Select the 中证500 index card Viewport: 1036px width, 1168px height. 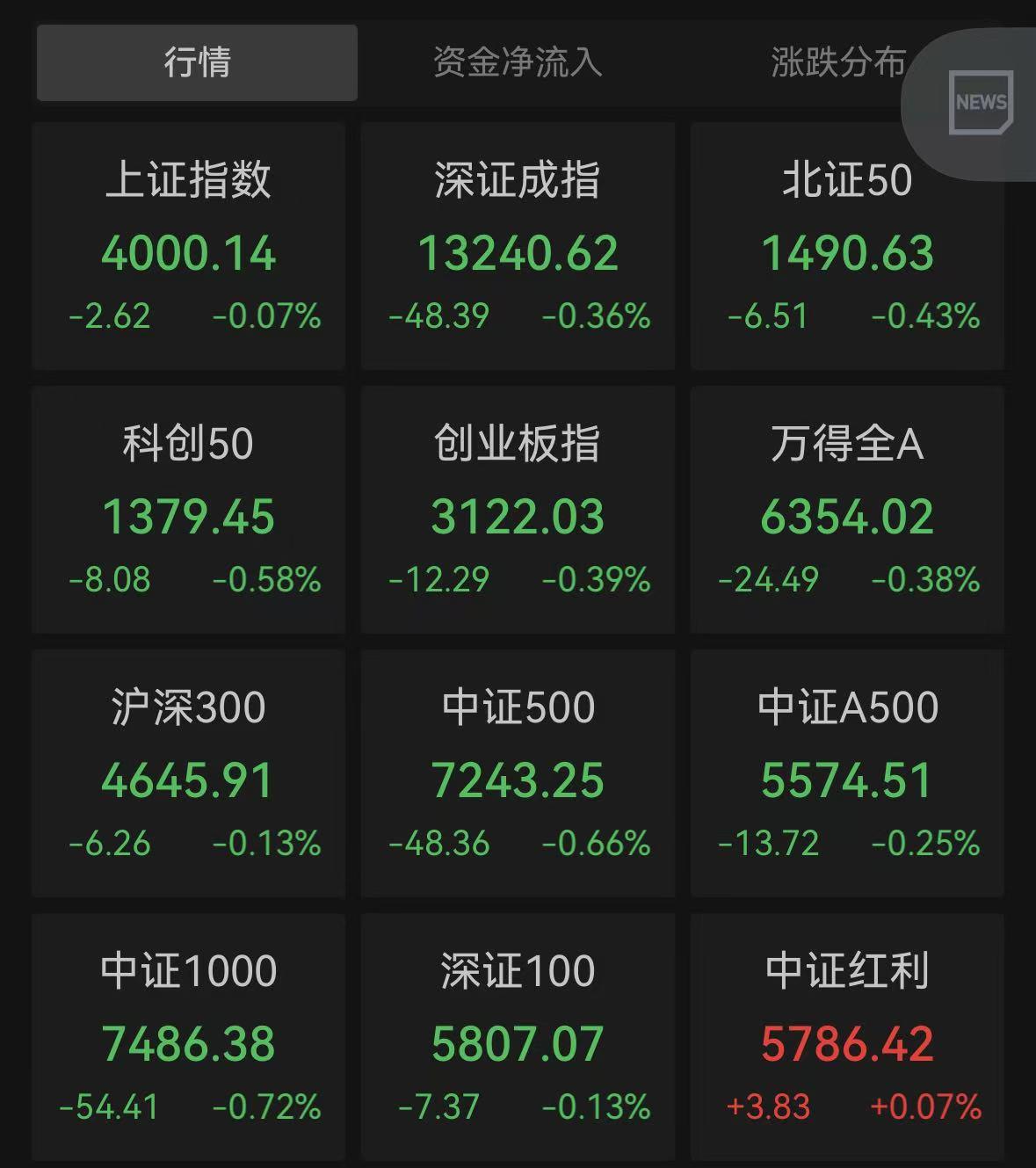click(518, 773)
